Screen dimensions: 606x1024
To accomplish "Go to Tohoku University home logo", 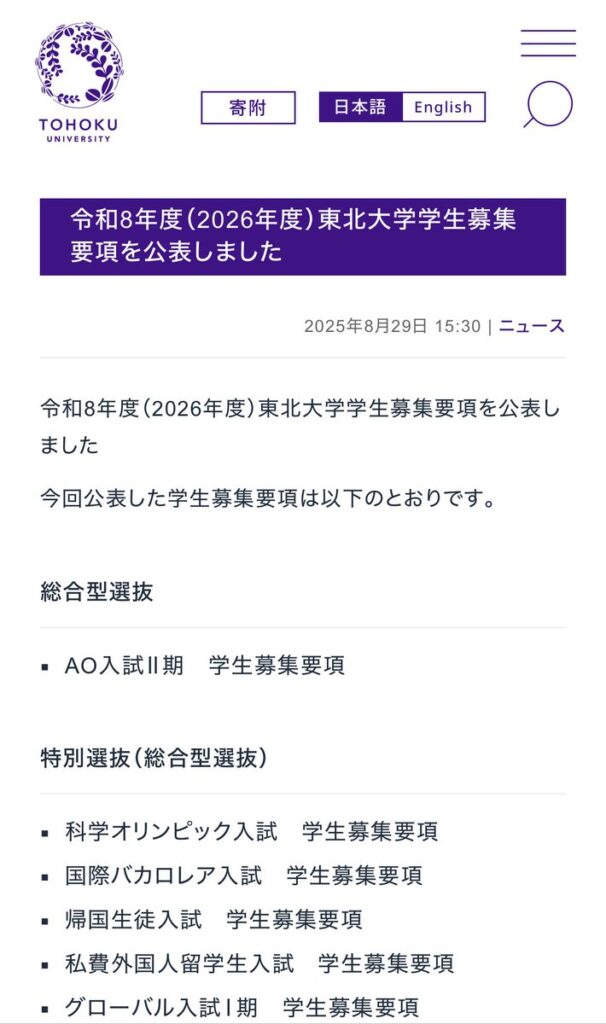I will coord(79,82).
